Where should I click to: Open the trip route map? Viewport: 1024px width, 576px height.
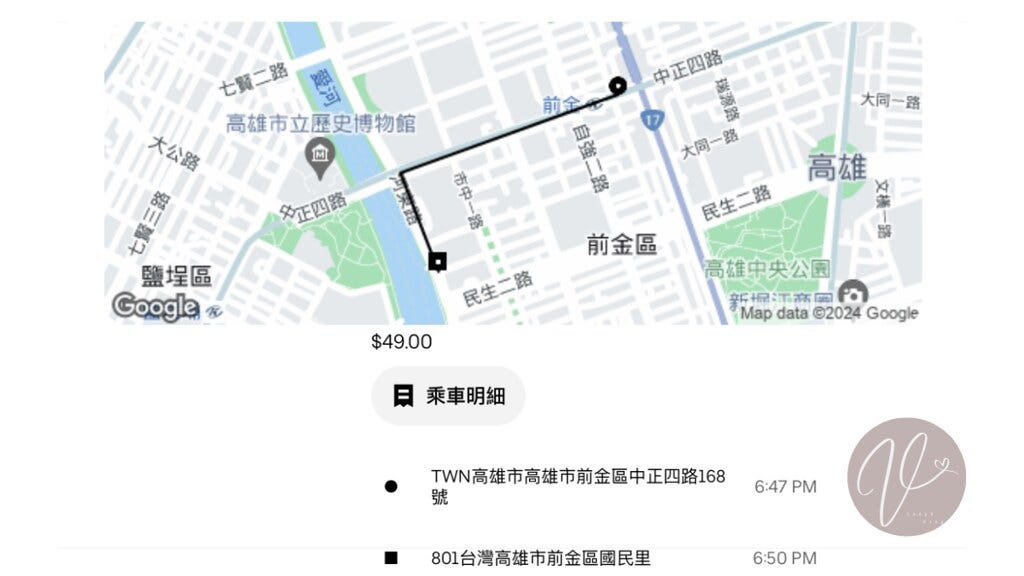point(512,173)
